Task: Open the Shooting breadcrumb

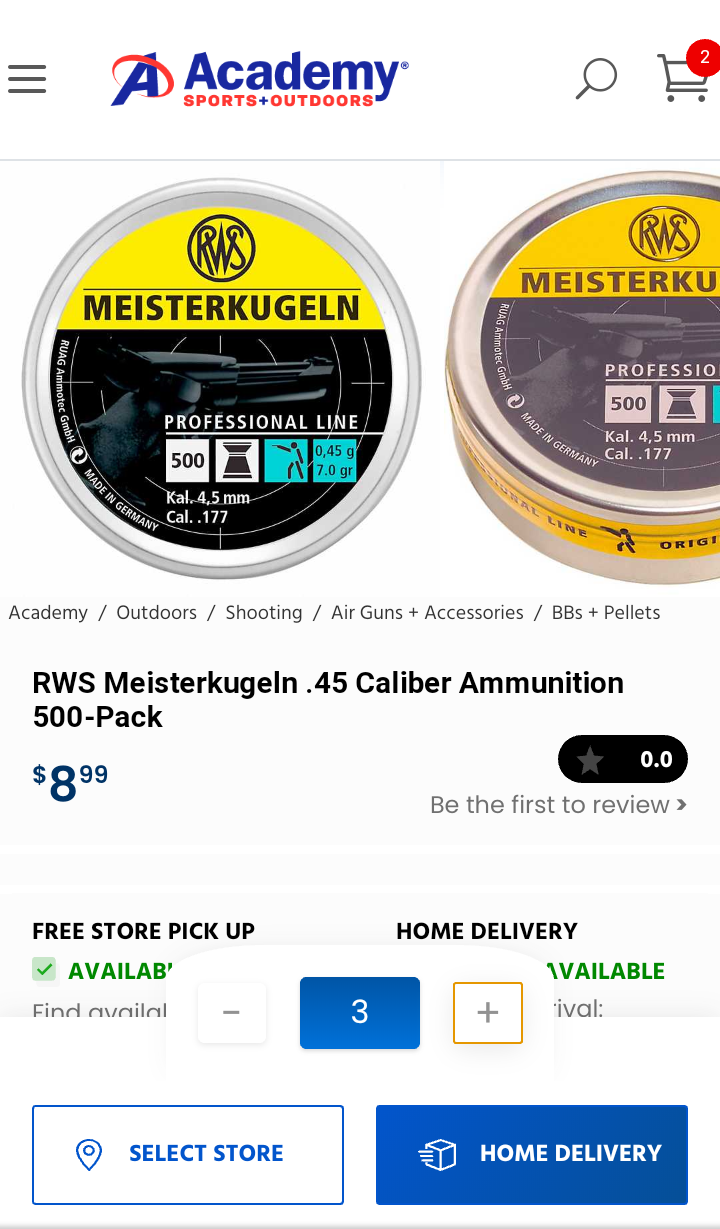Action: 263,613
